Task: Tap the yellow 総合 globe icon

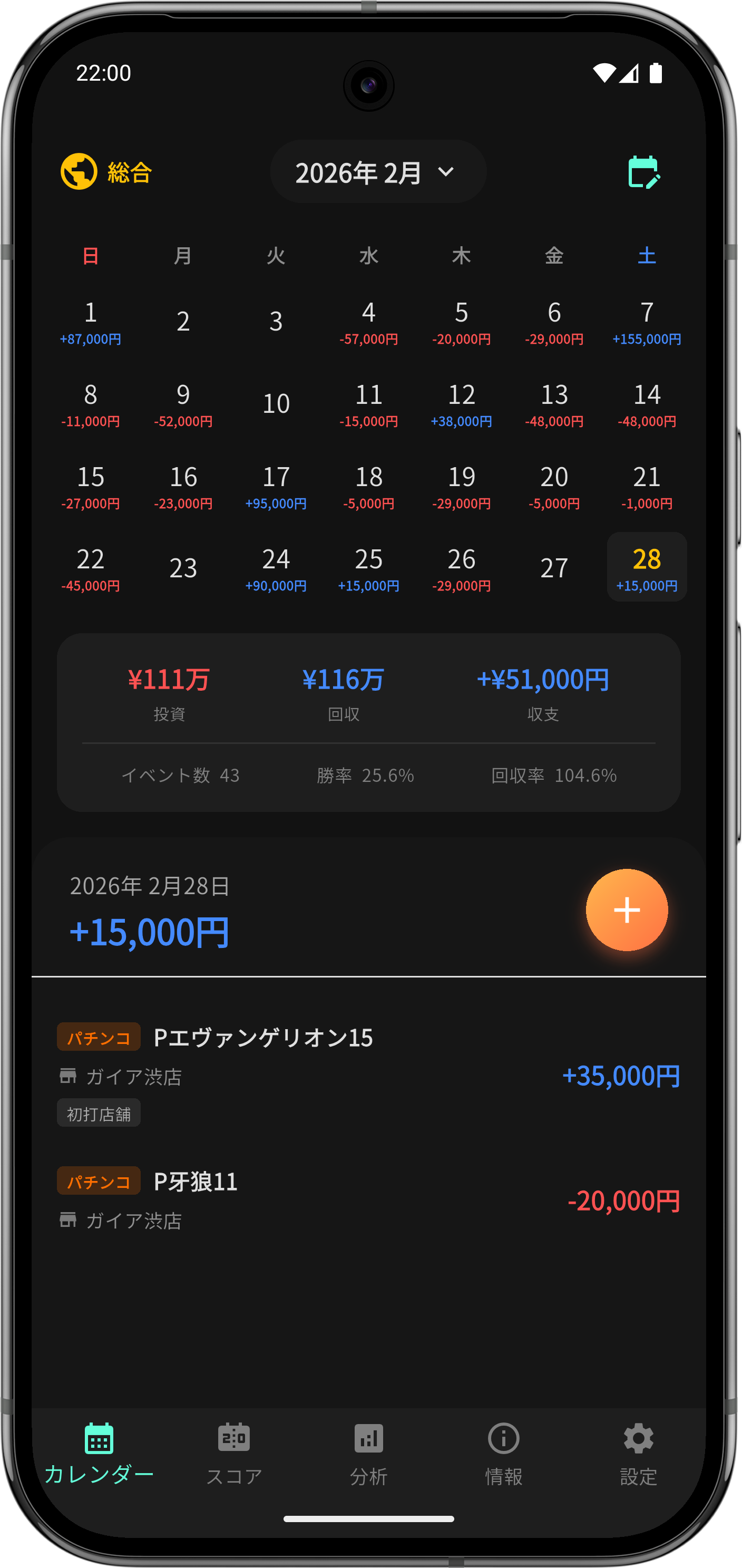Action: click(78, 172)
